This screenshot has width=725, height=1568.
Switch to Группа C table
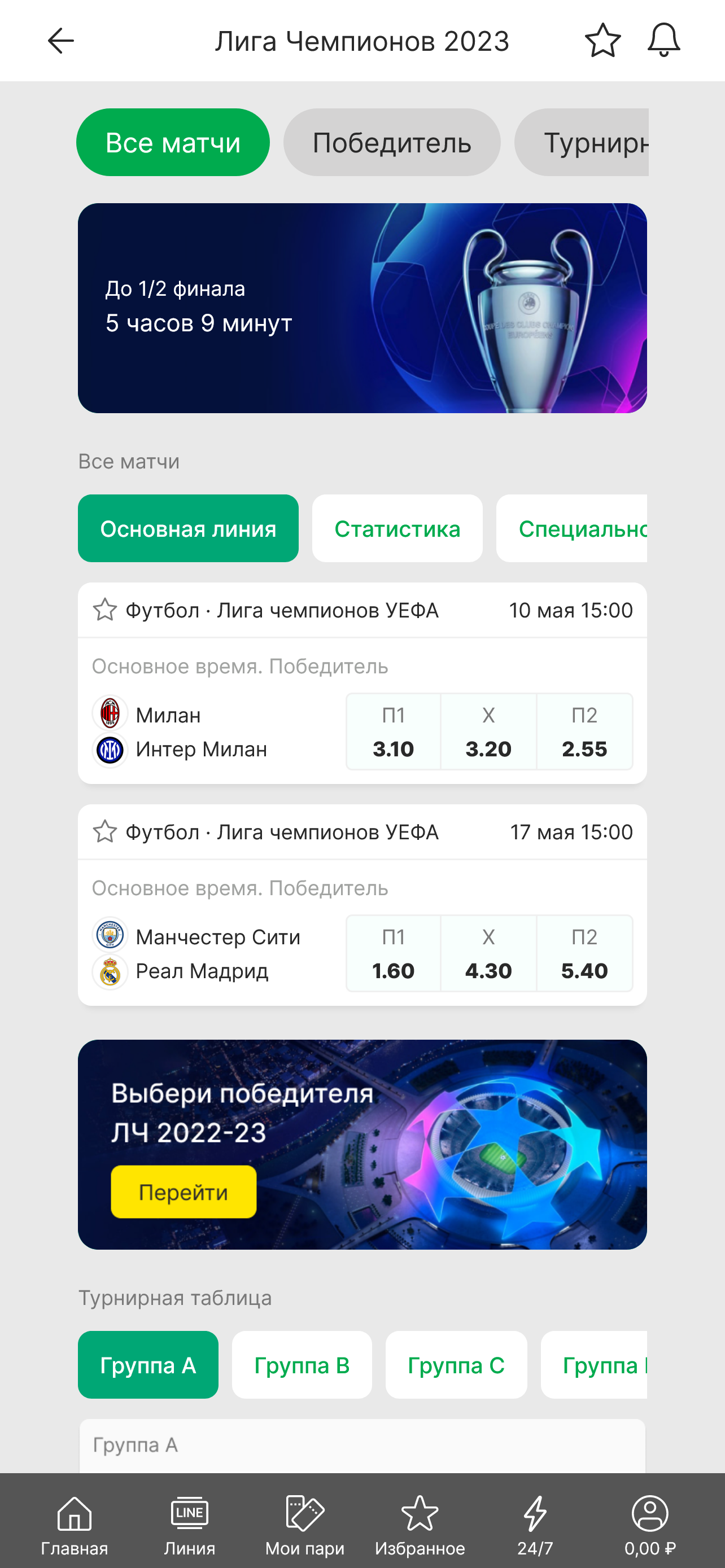point(456,1365)
